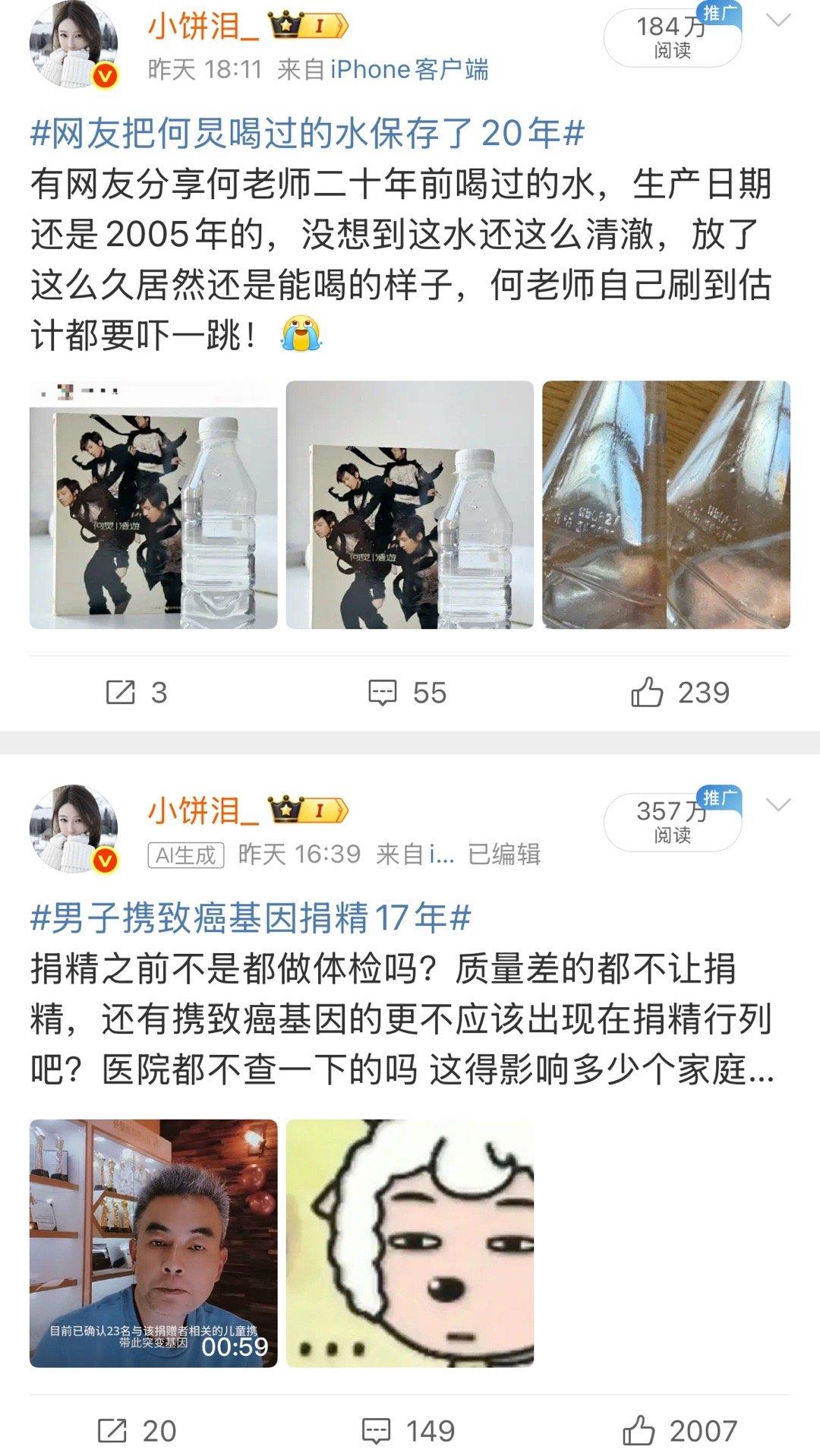
Task: Open the close-up photo of bottle date code
Action: click(x=666, y=505)
